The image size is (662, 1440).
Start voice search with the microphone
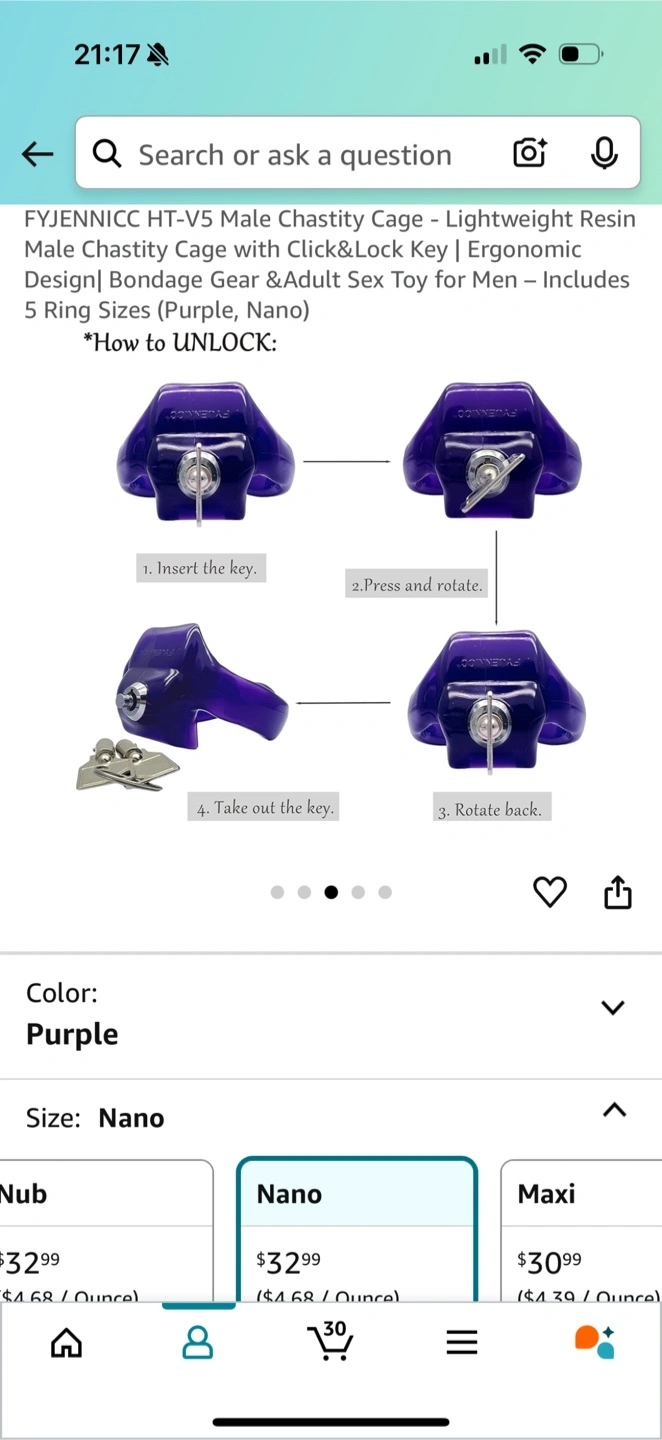tap(603, 153)
